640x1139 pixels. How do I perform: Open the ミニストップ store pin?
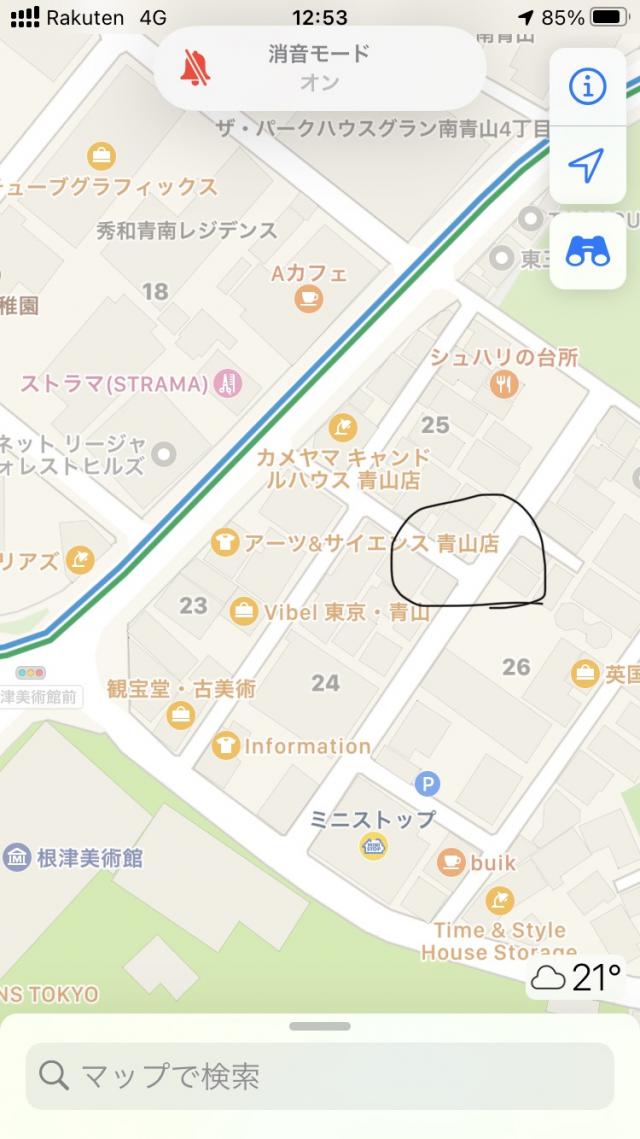(x=373, y=846)
